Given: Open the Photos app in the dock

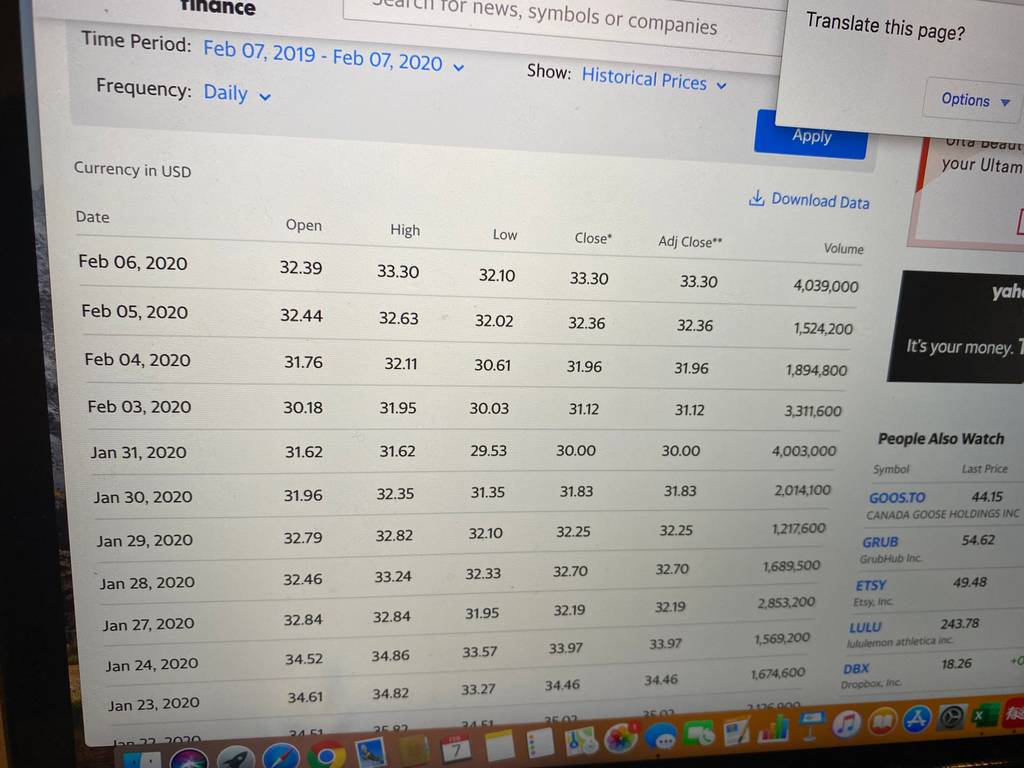Looking at the screenshot, I should point(620,739).
